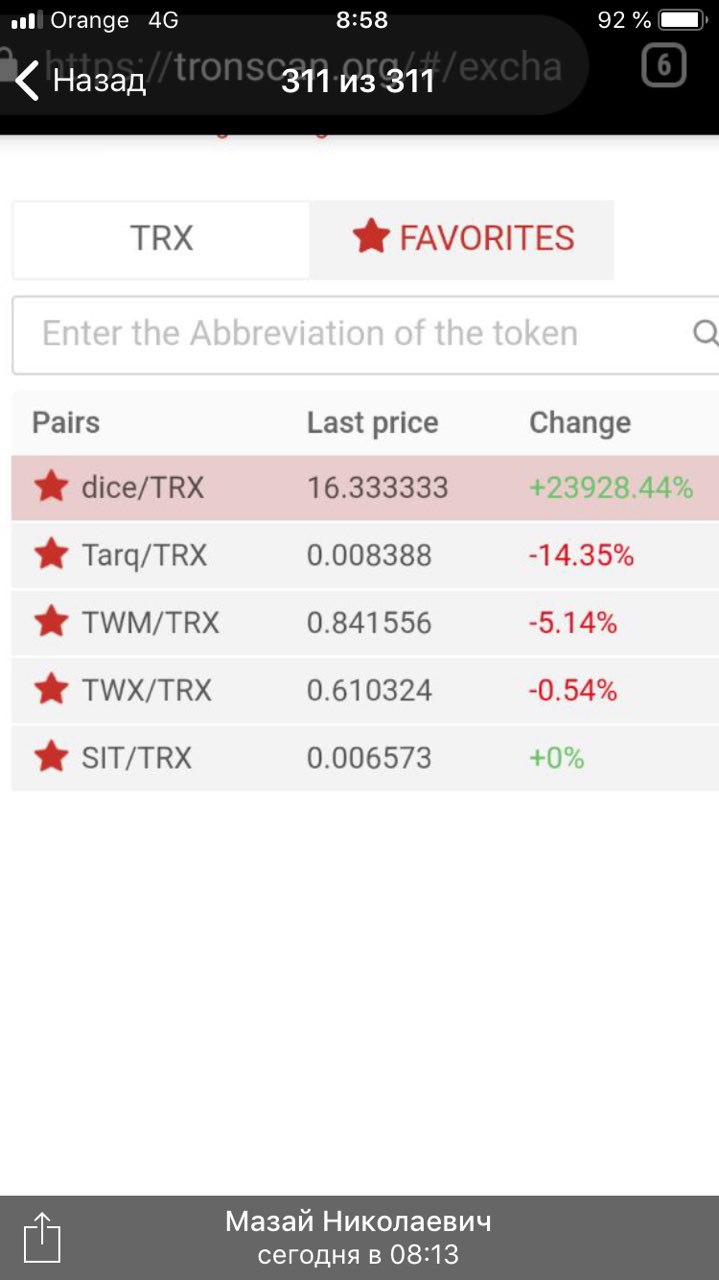This screenshot has height=1280, width=719.
Task: Select the TWM/TRX pair row
Action: (365, 623)
